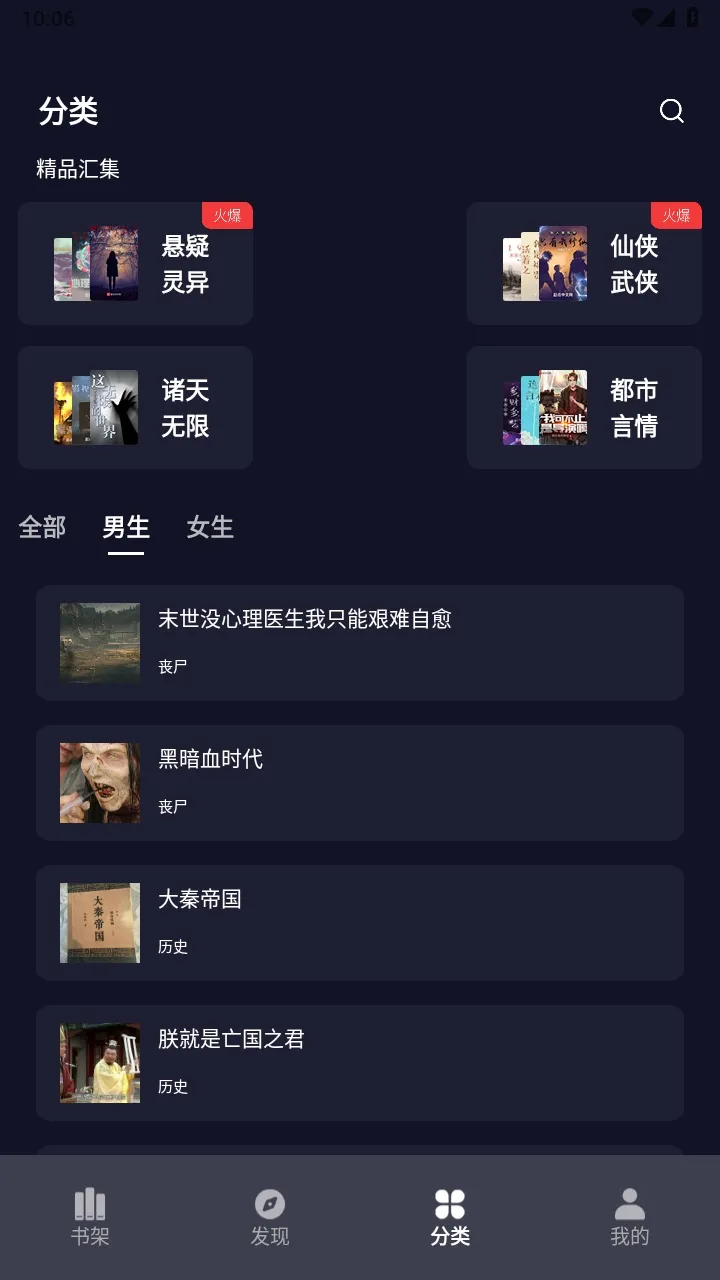Screen dimensions: 720x1280
Task: Open the 诸天无限 category card
Action: [135, 408]
